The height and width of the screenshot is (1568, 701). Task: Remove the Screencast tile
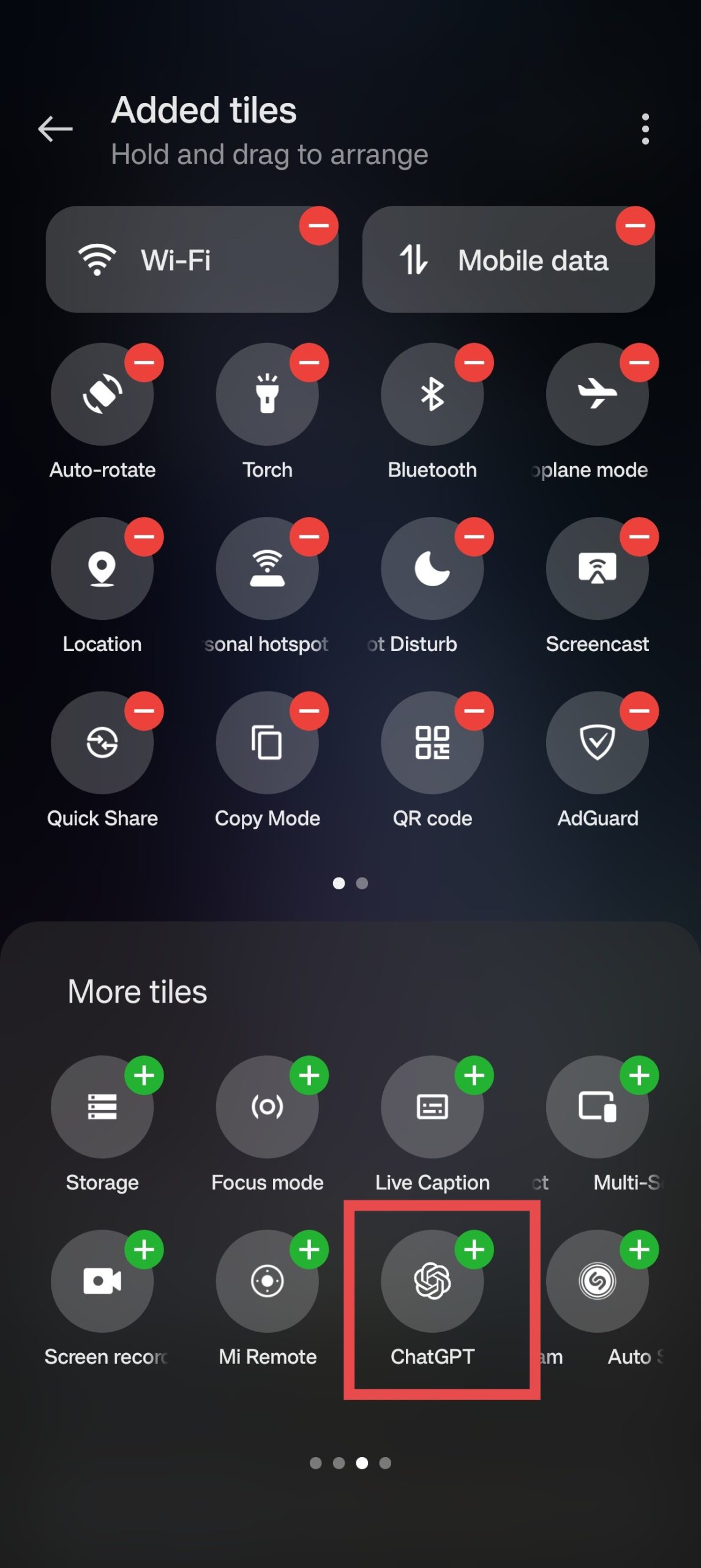639,537
